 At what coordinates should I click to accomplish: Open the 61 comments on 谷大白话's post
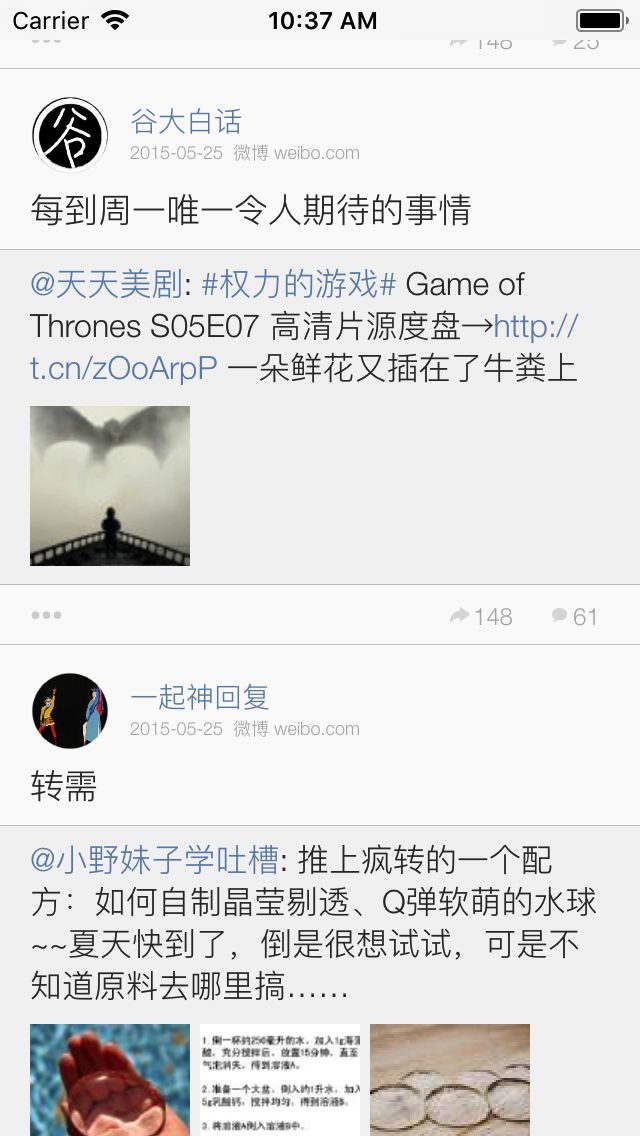pyautogui.click(x=575, y=617)
